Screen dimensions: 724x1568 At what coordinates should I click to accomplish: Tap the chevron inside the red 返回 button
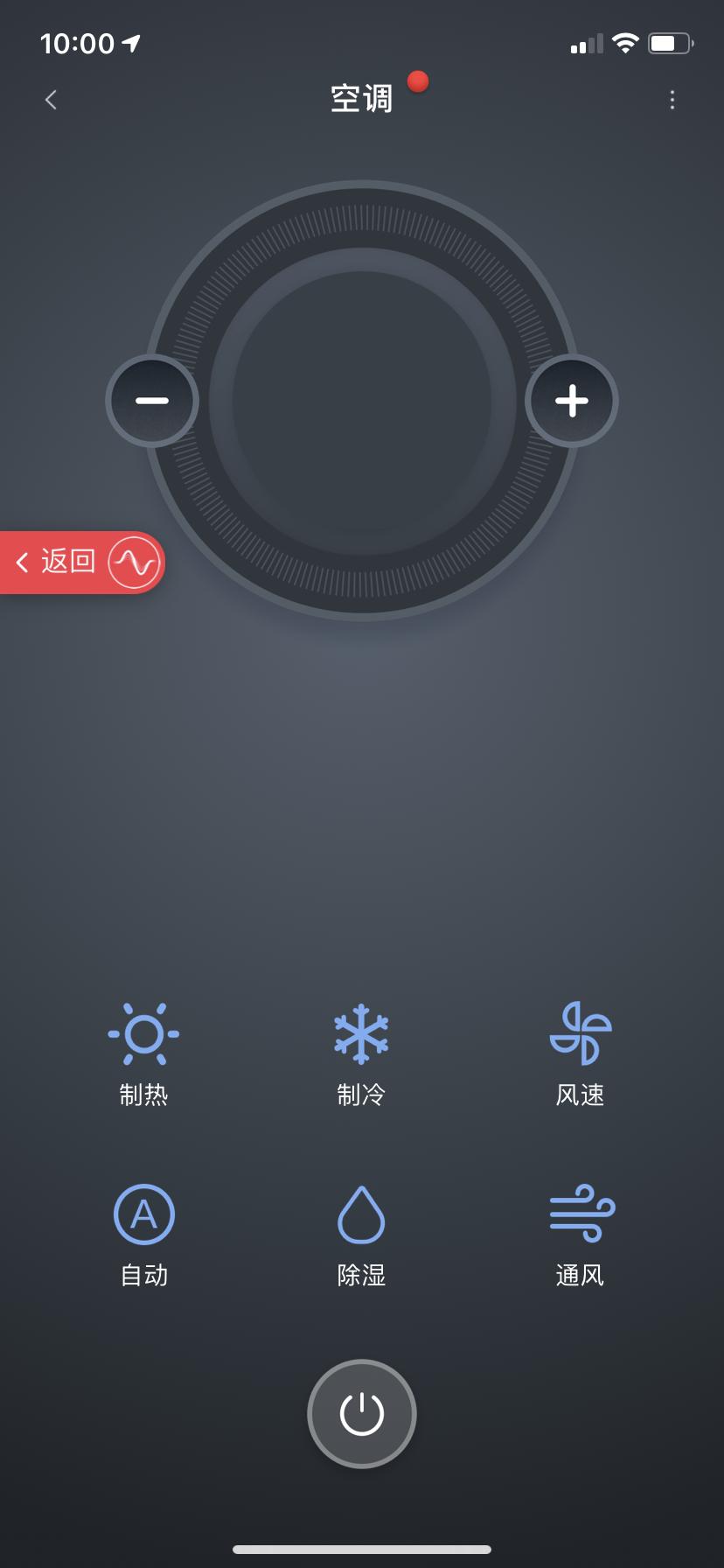21,561
